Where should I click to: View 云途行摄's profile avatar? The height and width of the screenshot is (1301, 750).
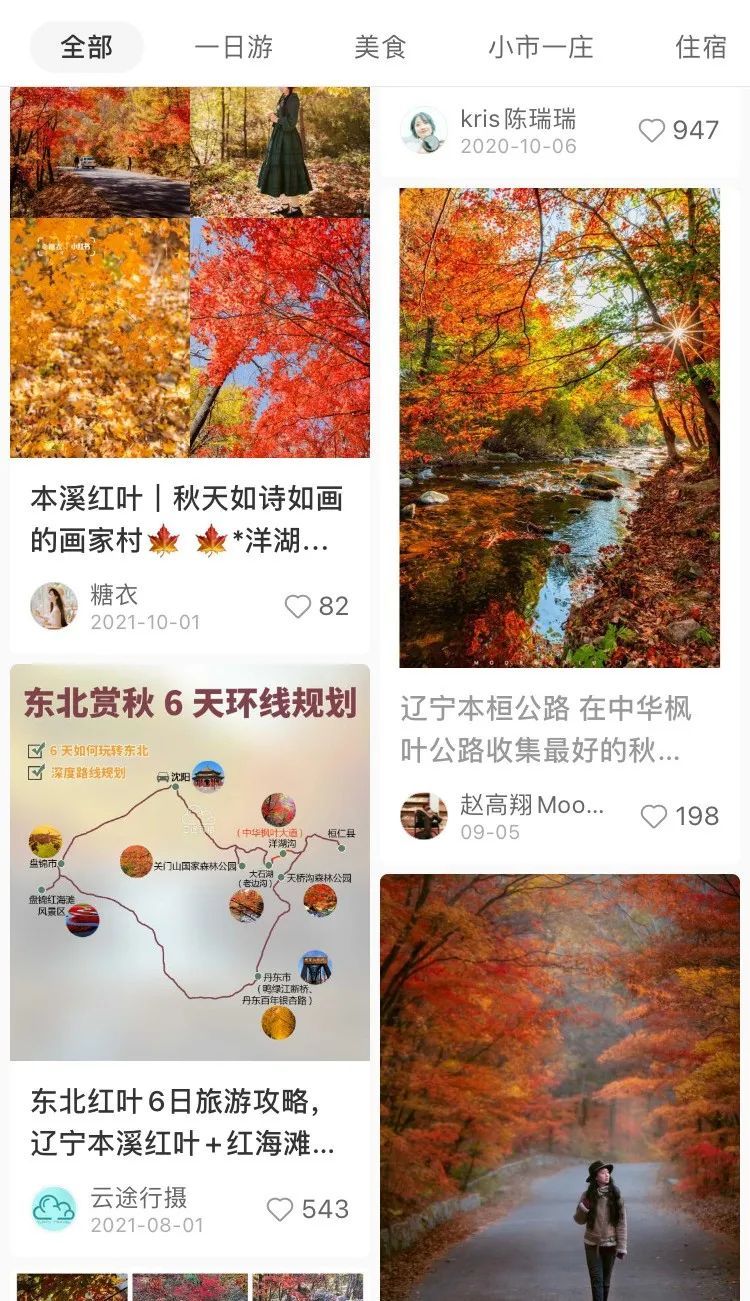click(54, 1209)
